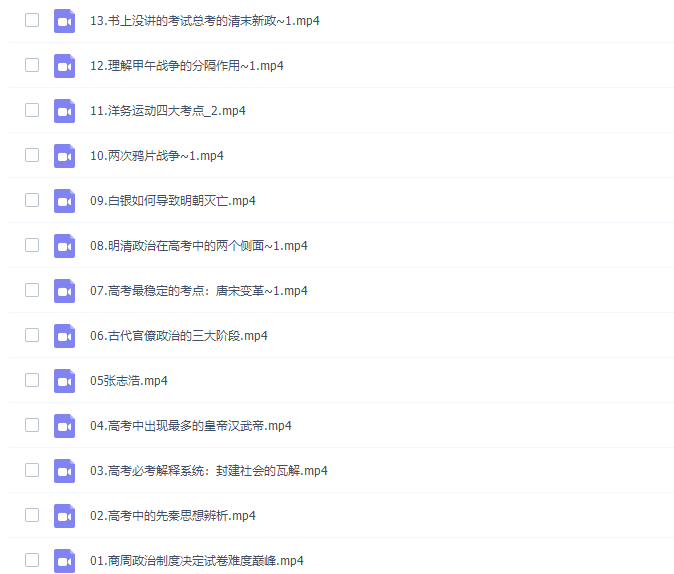Tick checkbox for 09.白银如何导致明朝灭亡.mp4
The width and height of the screenshot is (674, 574).
[x=32, y=200]
